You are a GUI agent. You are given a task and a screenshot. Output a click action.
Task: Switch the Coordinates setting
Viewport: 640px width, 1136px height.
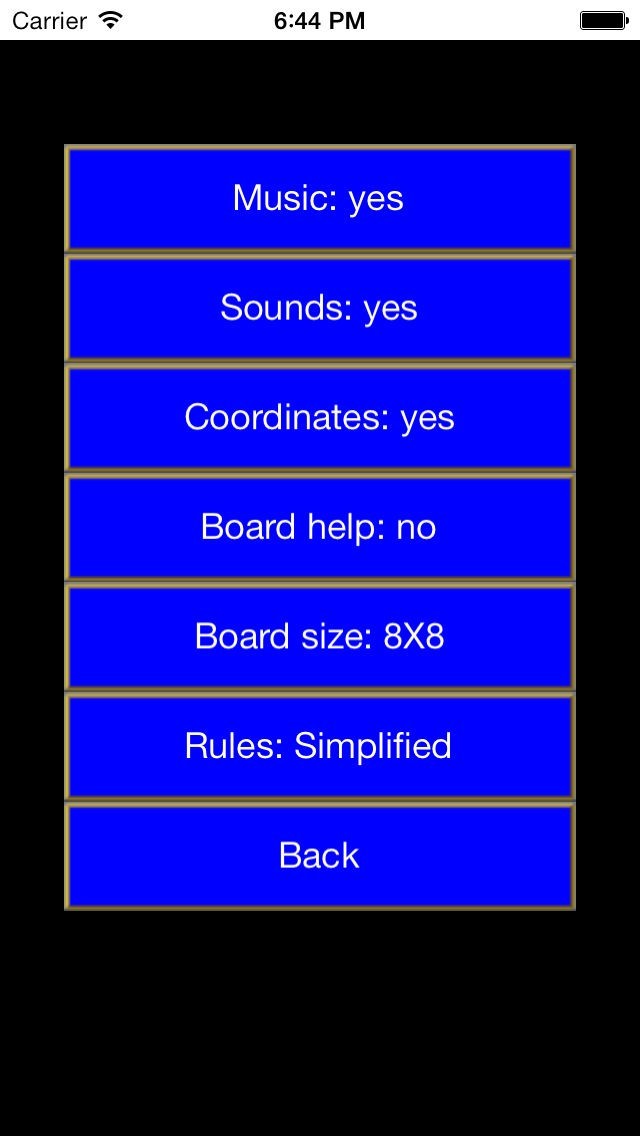click(319, 418)
